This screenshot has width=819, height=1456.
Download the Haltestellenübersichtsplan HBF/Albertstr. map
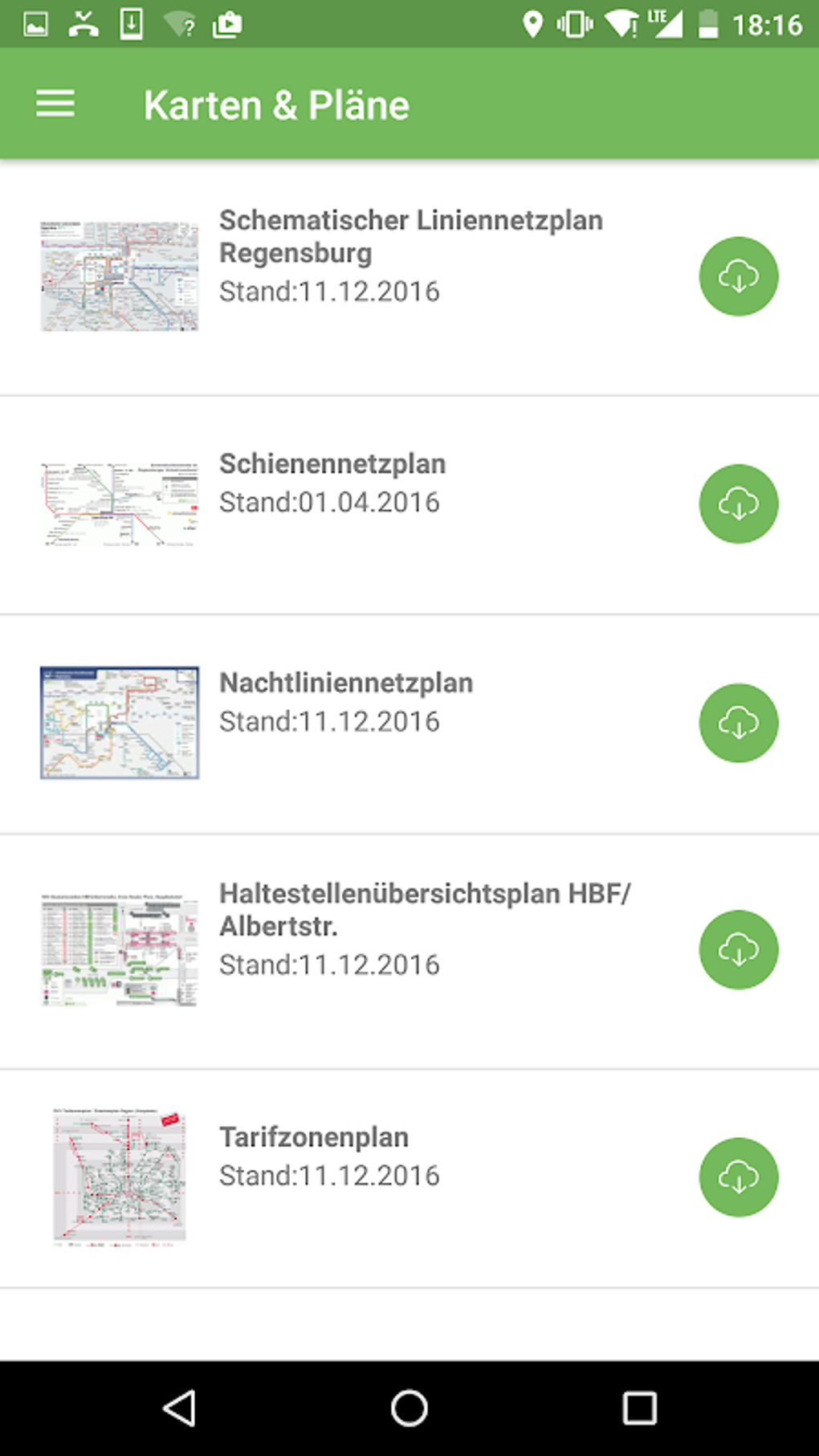(x=737, y=949)
